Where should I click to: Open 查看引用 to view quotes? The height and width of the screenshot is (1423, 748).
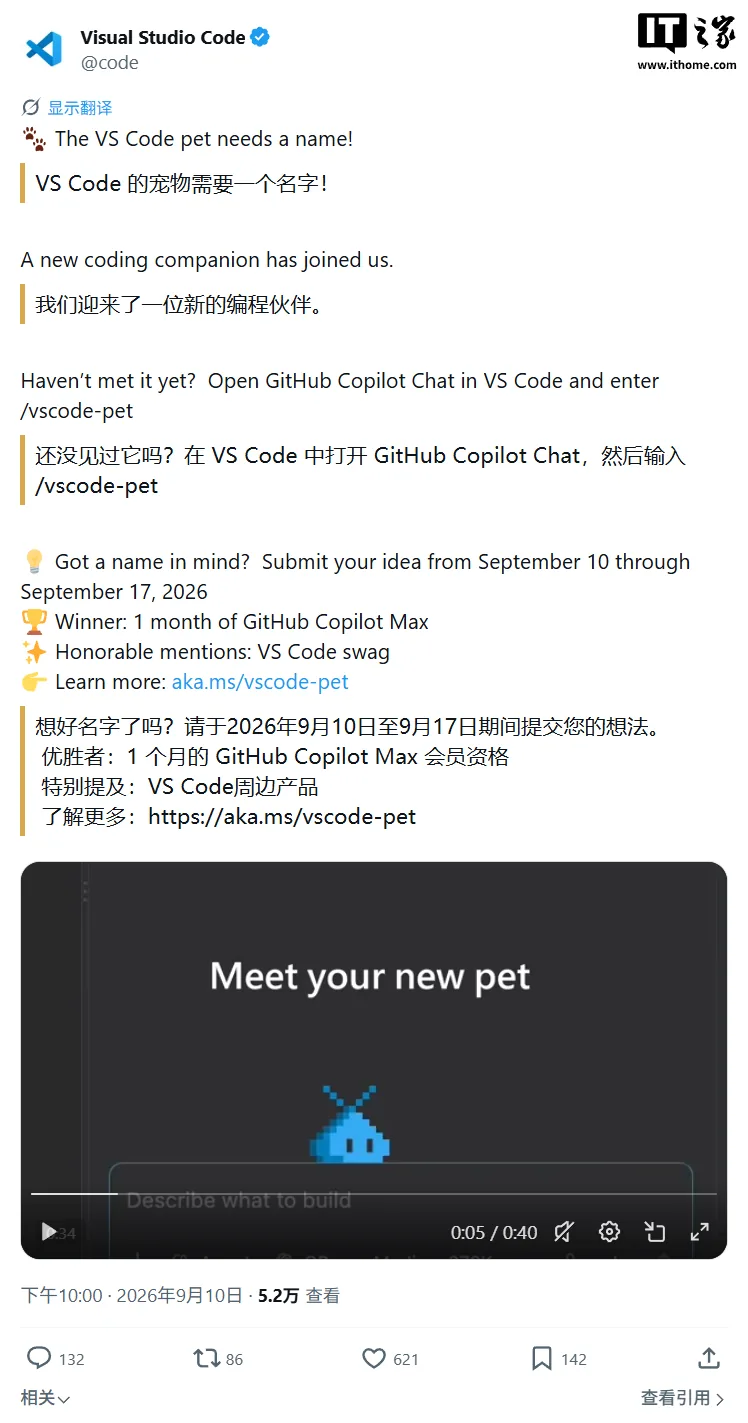tap(683, 1398)
